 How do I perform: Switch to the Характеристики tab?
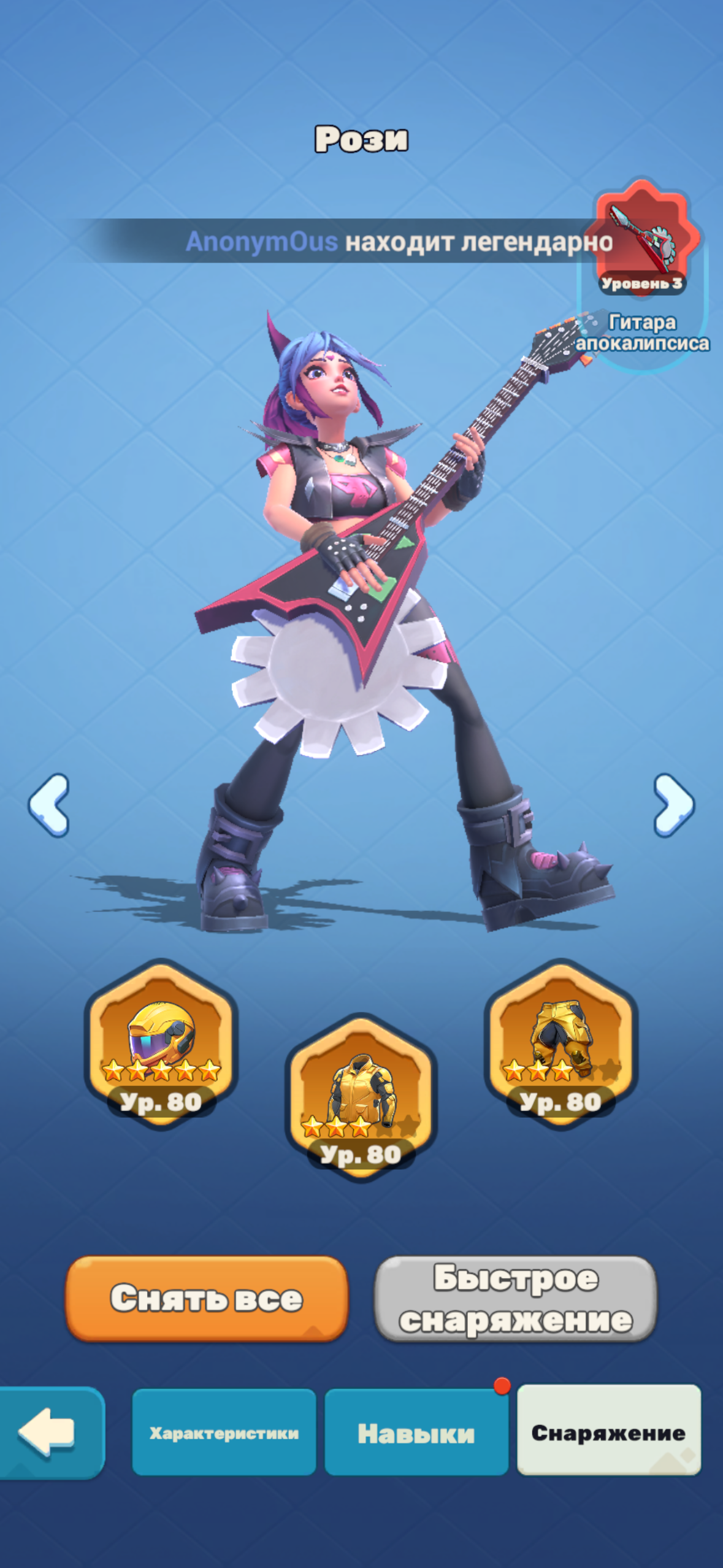[224, 1433]
